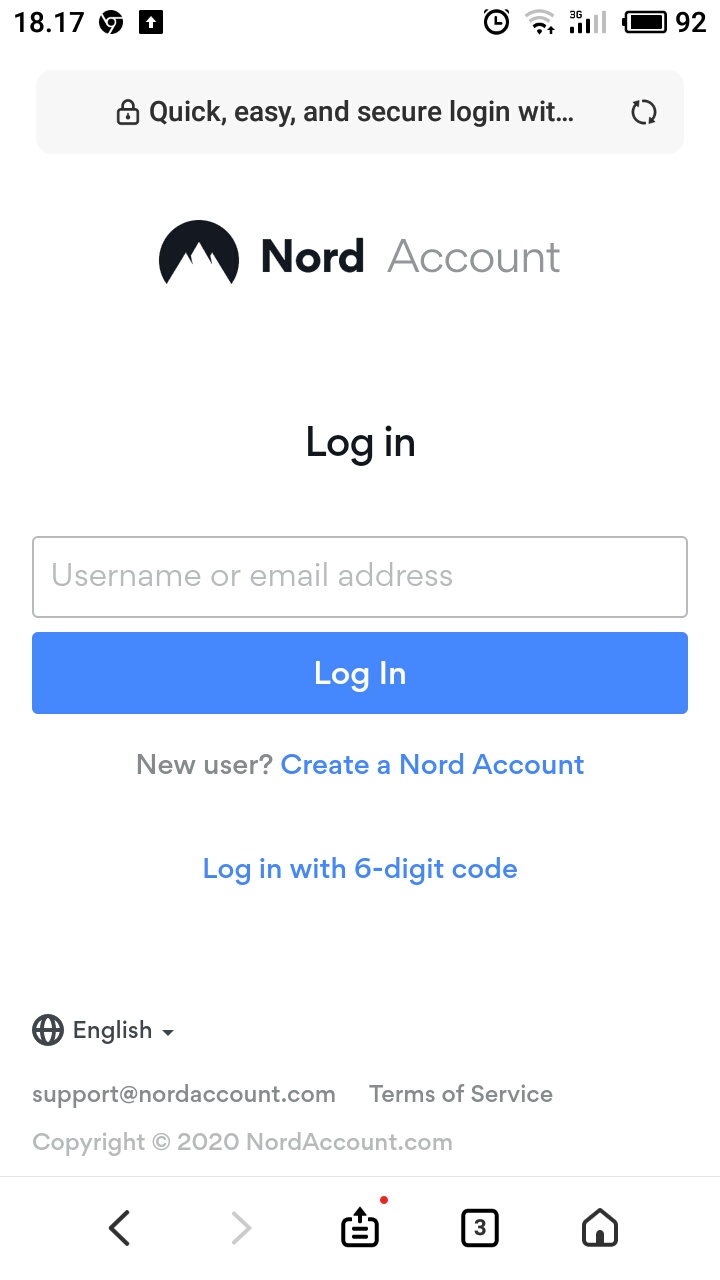Reload the page with the refresh icon
This screenshot has height=1280, width=720.
click(x=644, y=112)
